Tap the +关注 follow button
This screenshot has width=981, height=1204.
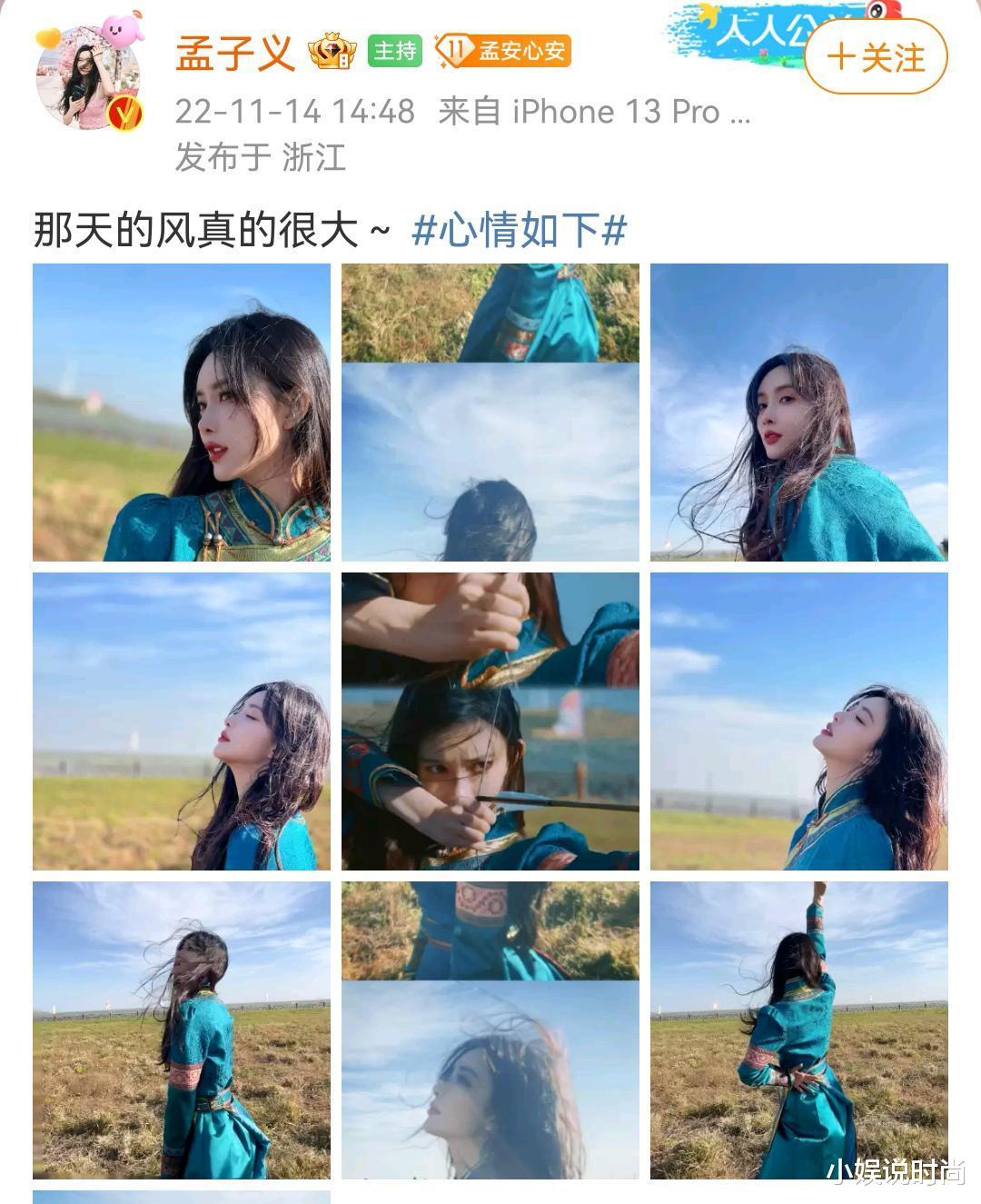pos(877,57)
